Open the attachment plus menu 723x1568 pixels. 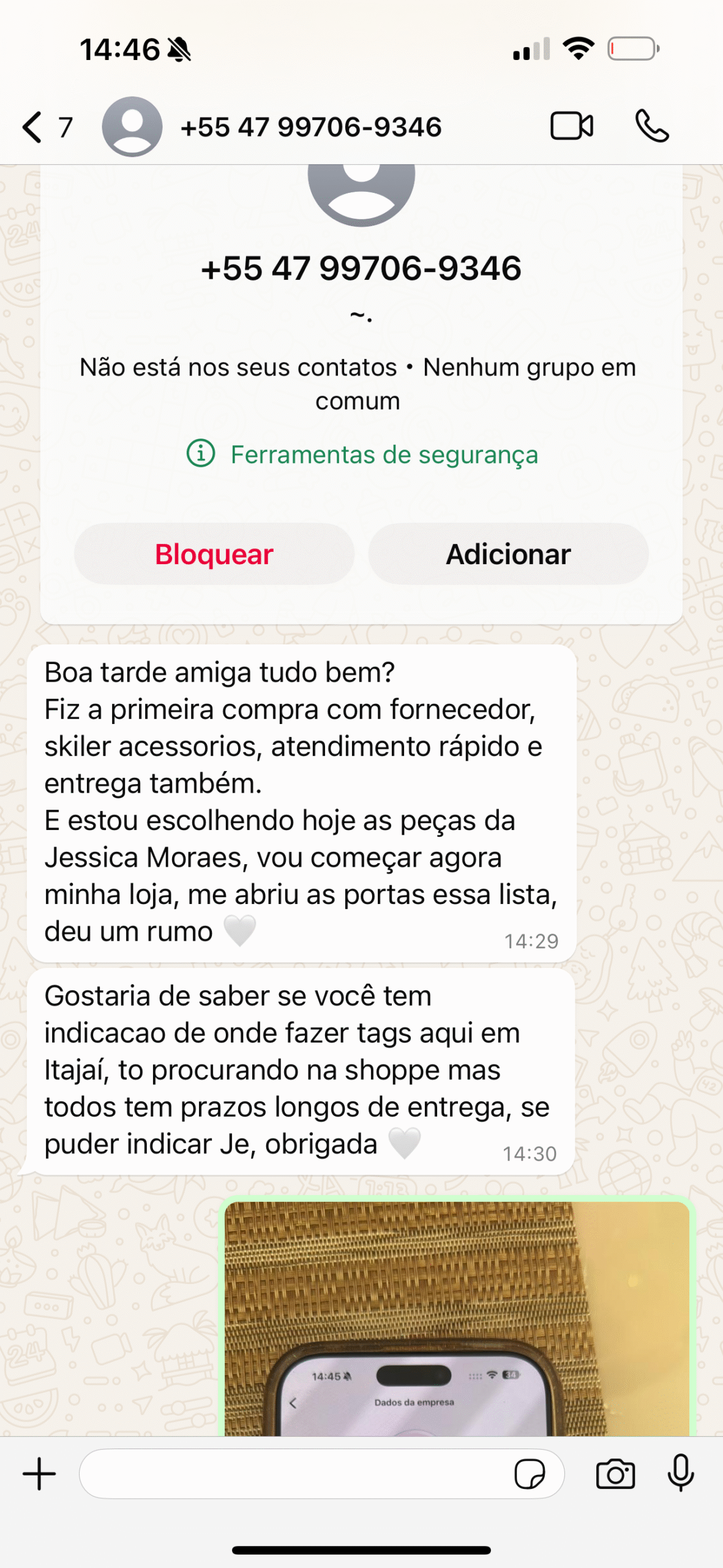coord(39,1474)
